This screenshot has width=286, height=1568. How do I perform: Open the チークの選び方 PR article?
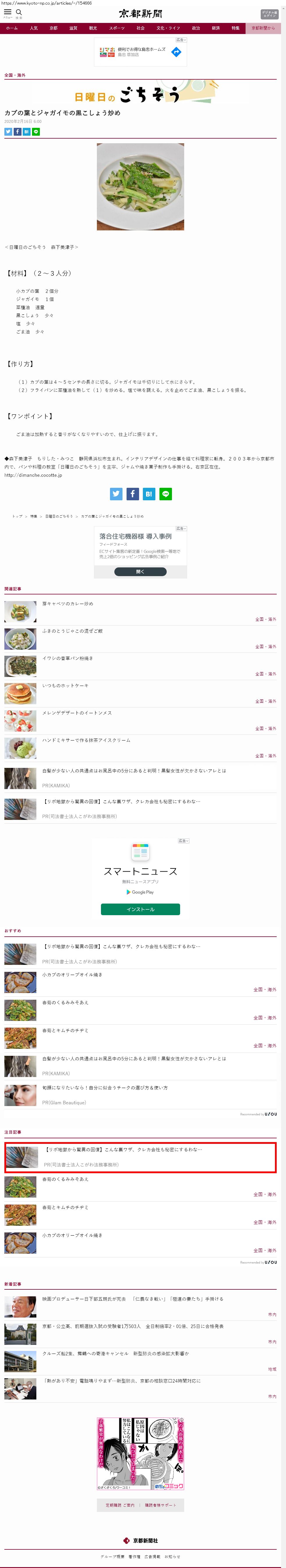[x=105, y=1088]
